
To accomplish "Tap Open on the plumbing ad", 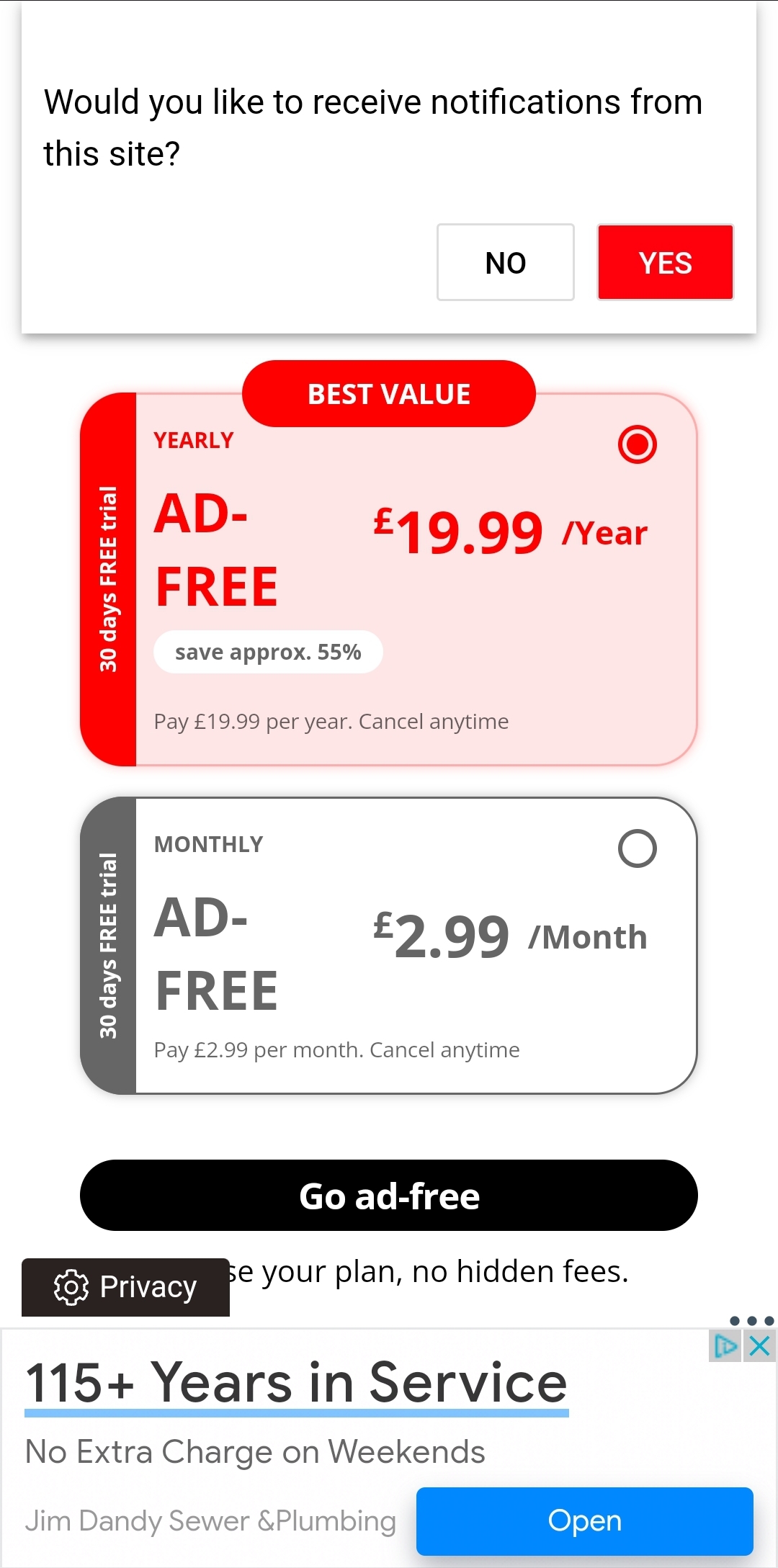I will pyautogui.click(x=585, y=1520).
